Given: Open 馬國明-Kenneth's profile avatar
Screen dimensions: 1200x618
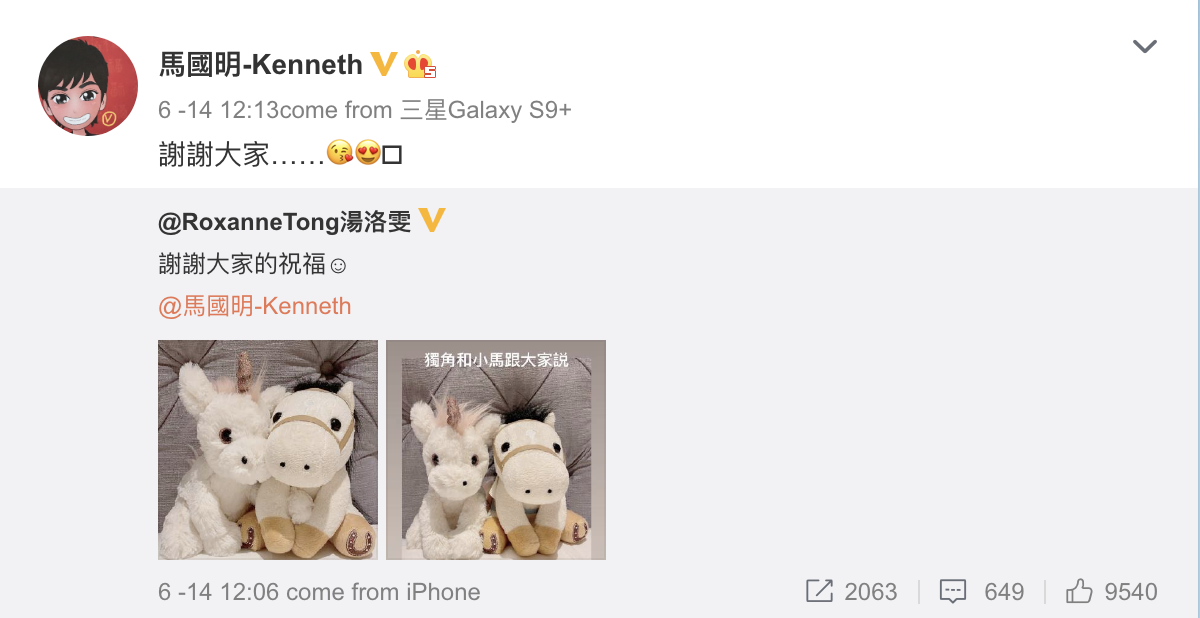Looking at the screenshot, I should point(88,86).
